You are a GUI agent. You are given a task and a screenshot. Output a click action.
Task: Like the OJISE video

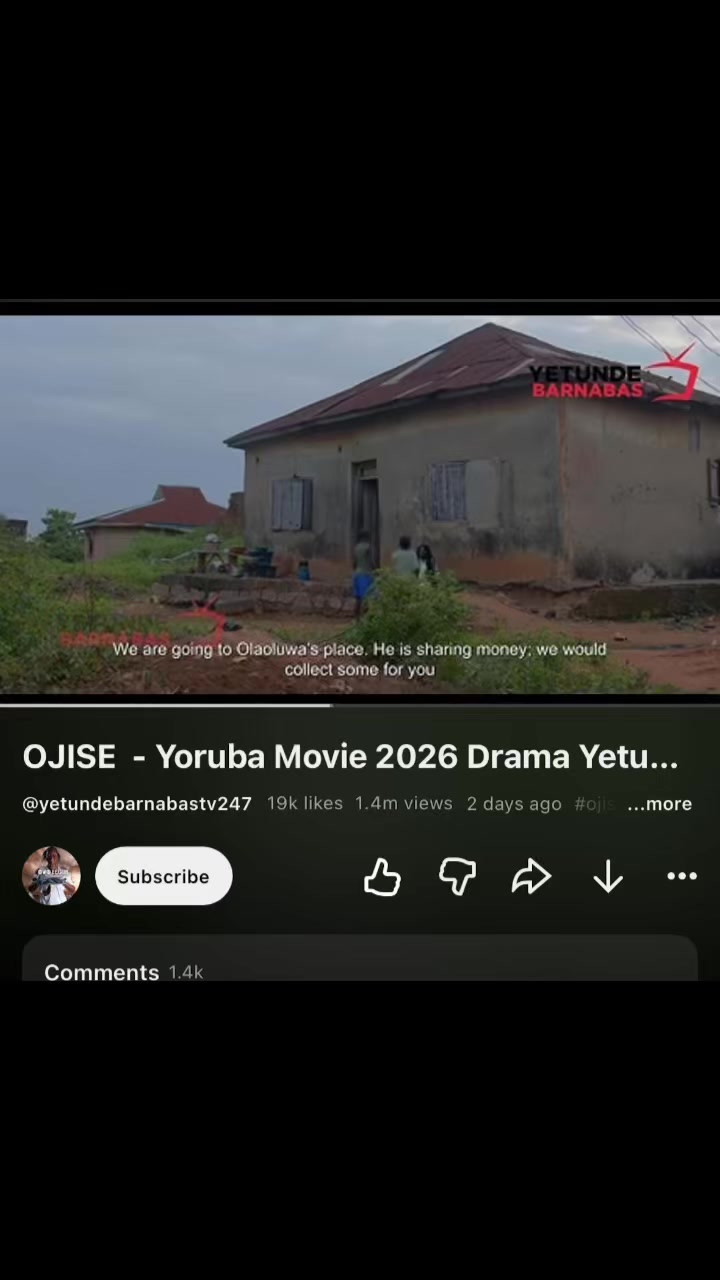[382, 877]
